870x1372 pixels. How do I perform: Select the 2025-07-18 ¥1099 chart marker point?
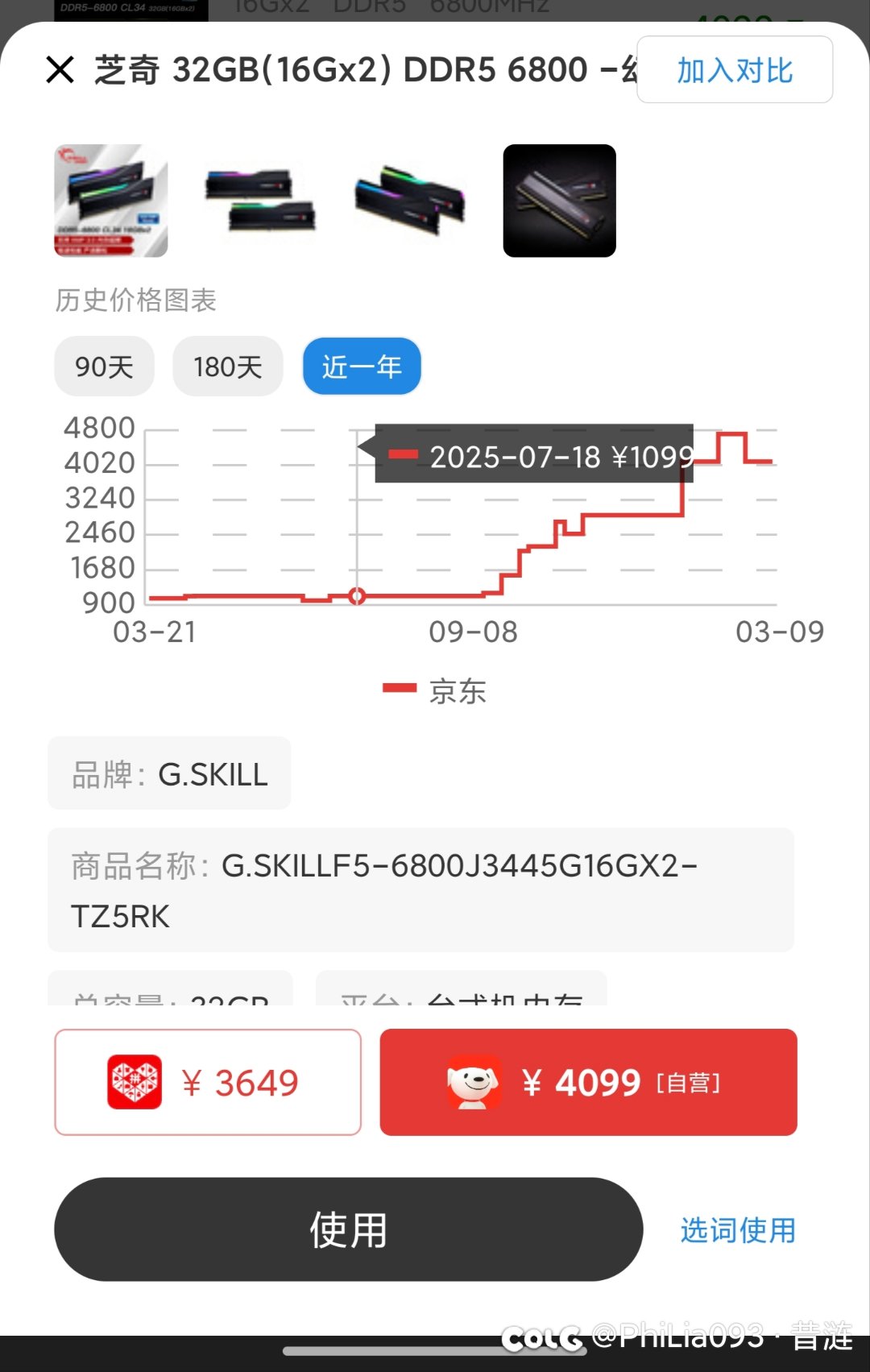pyautogui.click(x=355, y=596)
